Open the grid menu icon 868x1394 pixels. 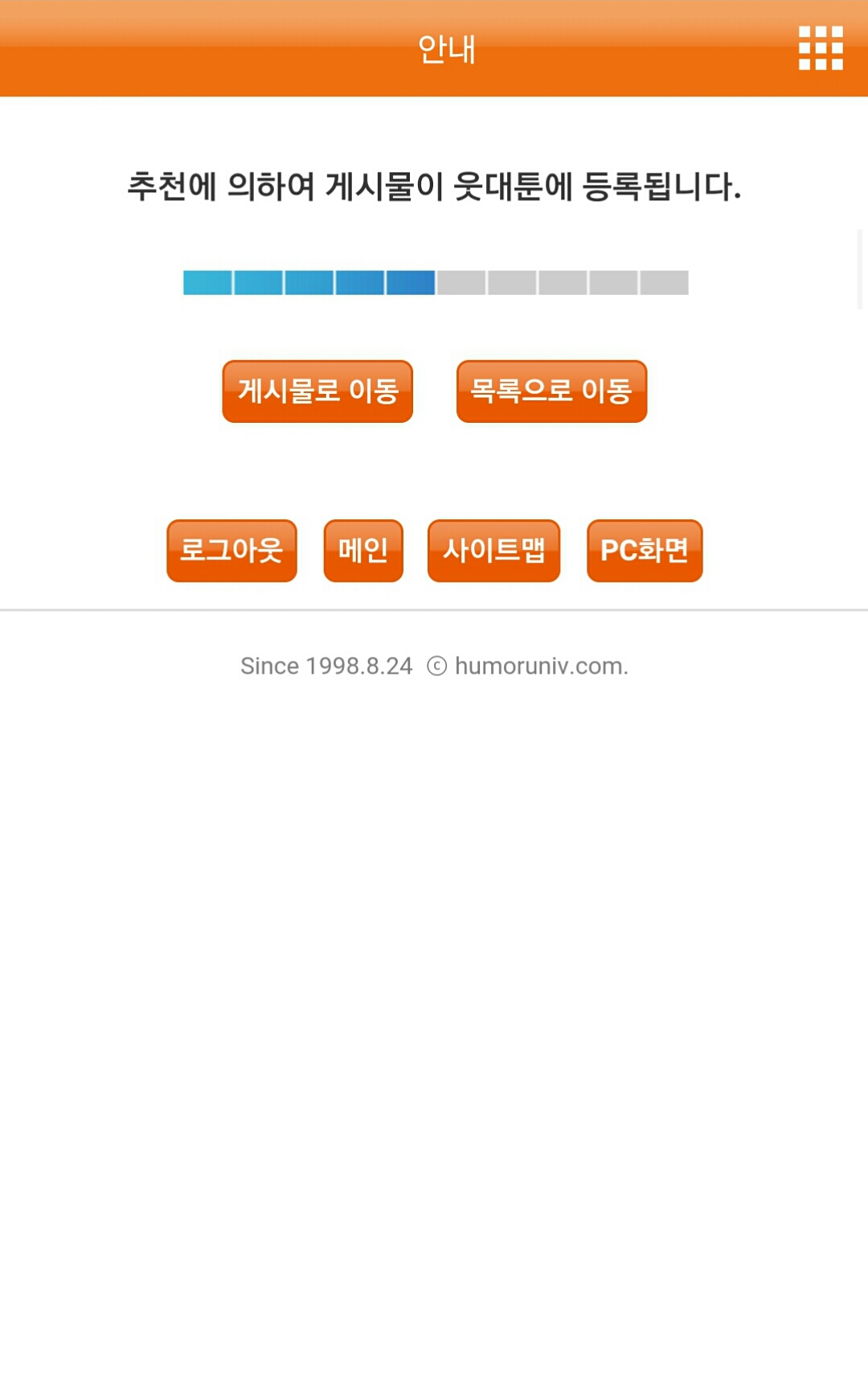(x=820, y=48)
